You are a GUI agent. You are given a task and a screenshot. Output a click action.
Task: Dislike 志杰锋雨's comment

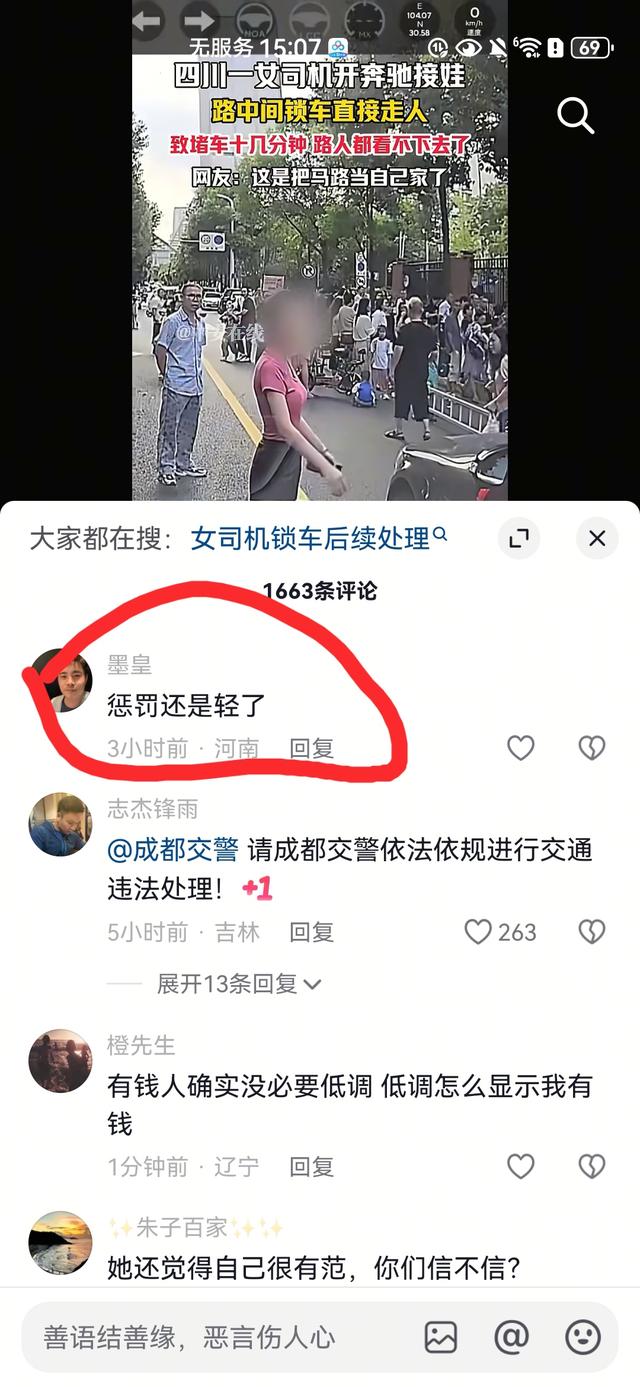tap(592, 932)
